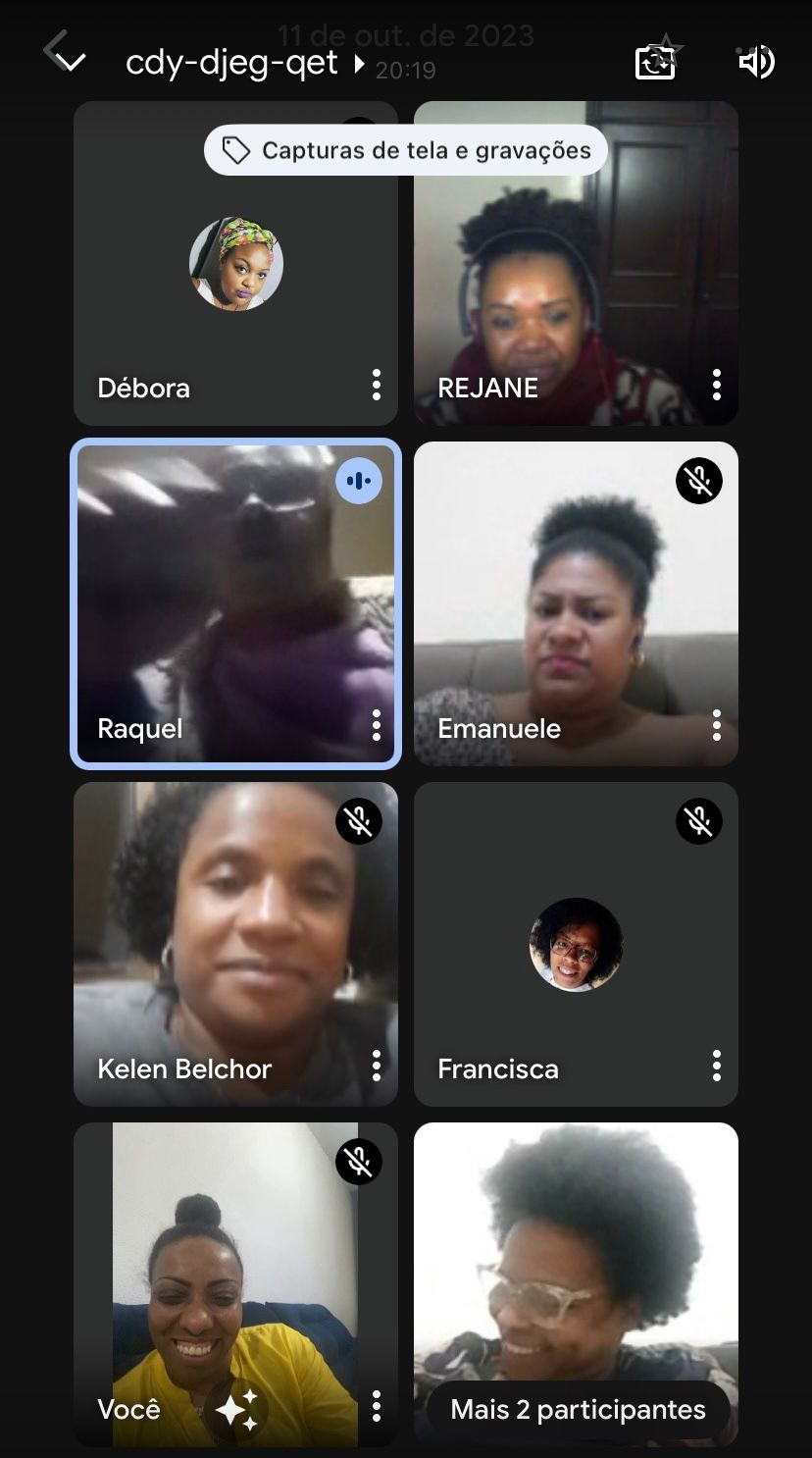This screenshot has width=812, height=1458.
Task: Open the options menu on Raquel's tile
Action: coord(376,726)
